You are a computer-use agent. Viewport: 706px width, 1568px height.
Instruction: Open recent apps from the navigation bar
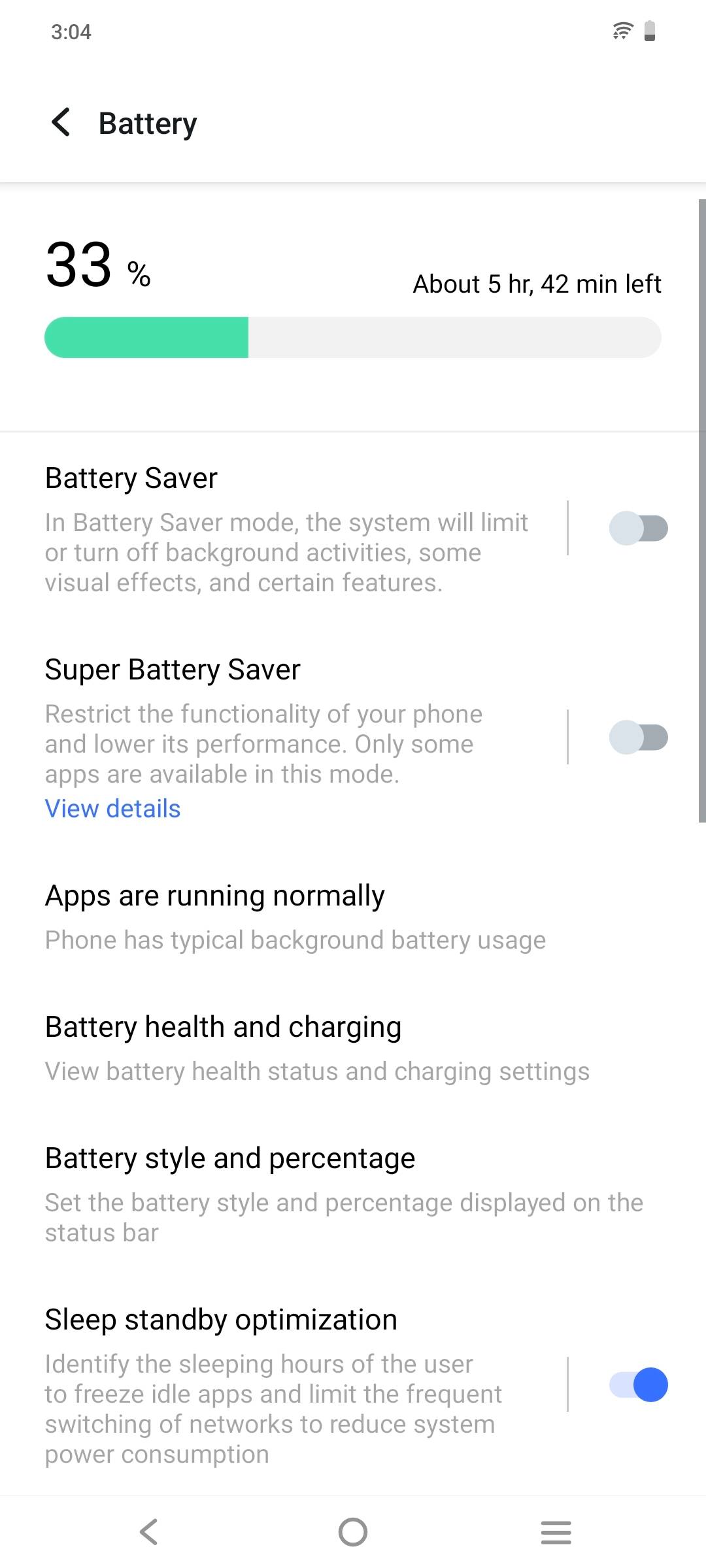click(x=556, y=1531)
